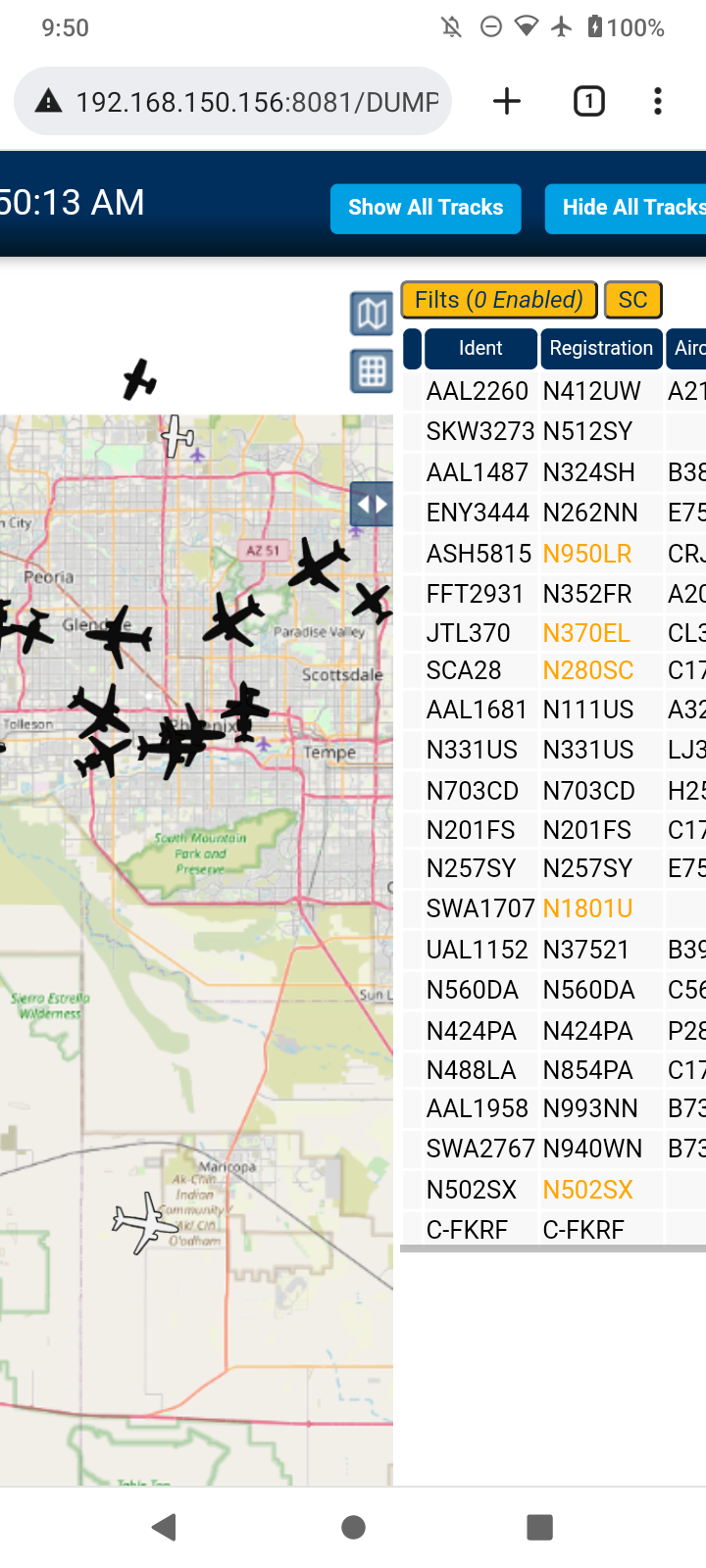706x1568 pixels.
Task: Select the UAL1152 row in the list
Action: point(554,950)
